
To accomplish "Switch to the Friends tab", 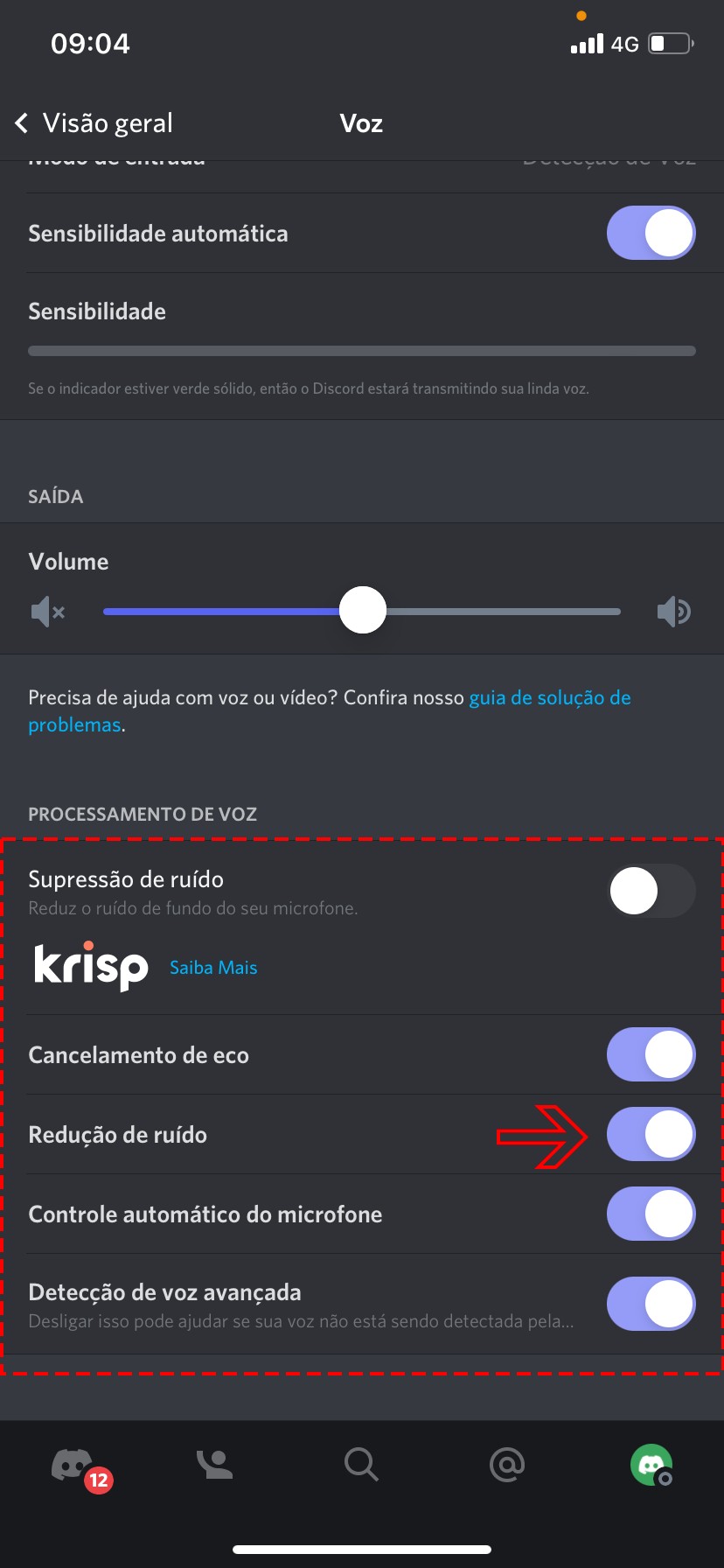I will 215,1464.
